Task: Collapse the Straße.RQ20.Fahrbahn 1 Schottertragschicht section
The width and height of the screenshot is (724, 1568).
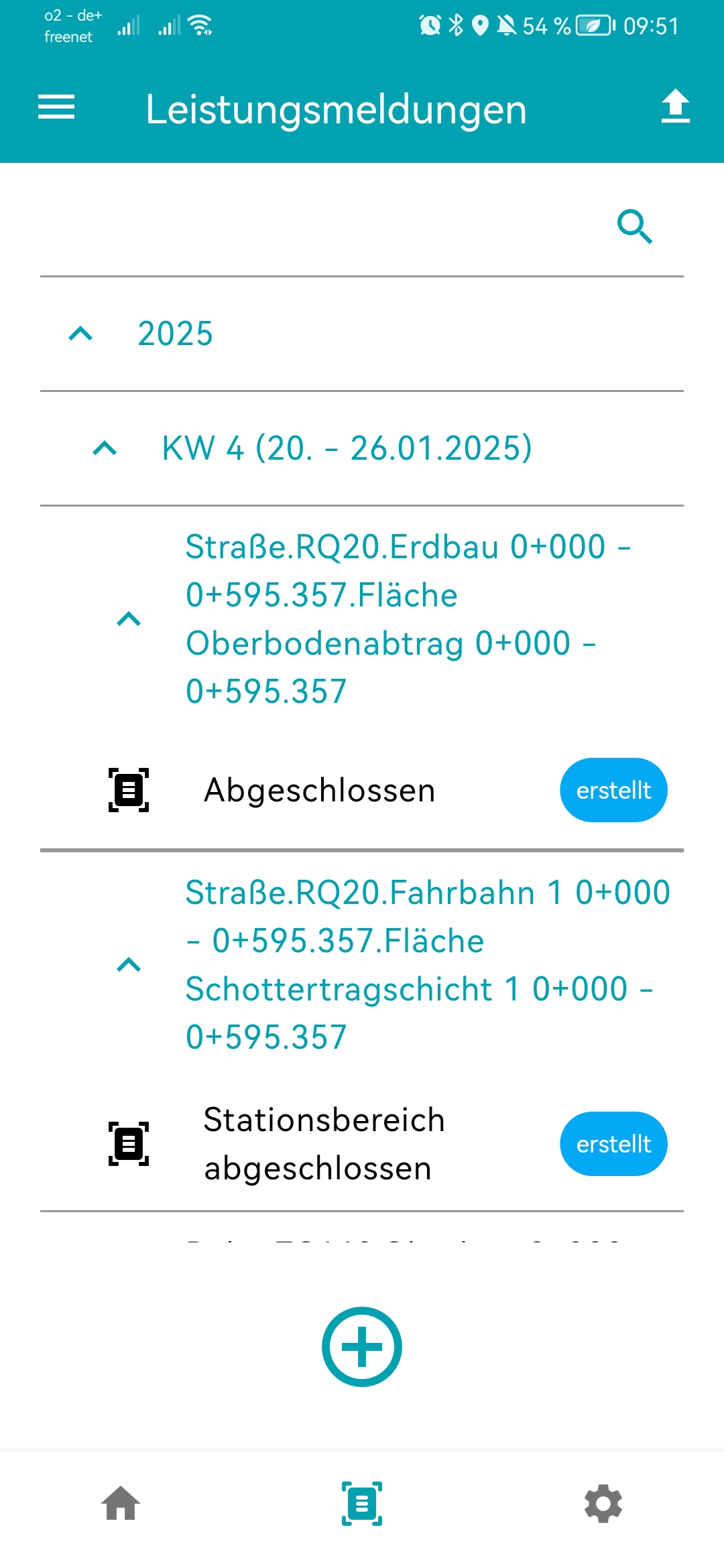Action: point(129,965)
